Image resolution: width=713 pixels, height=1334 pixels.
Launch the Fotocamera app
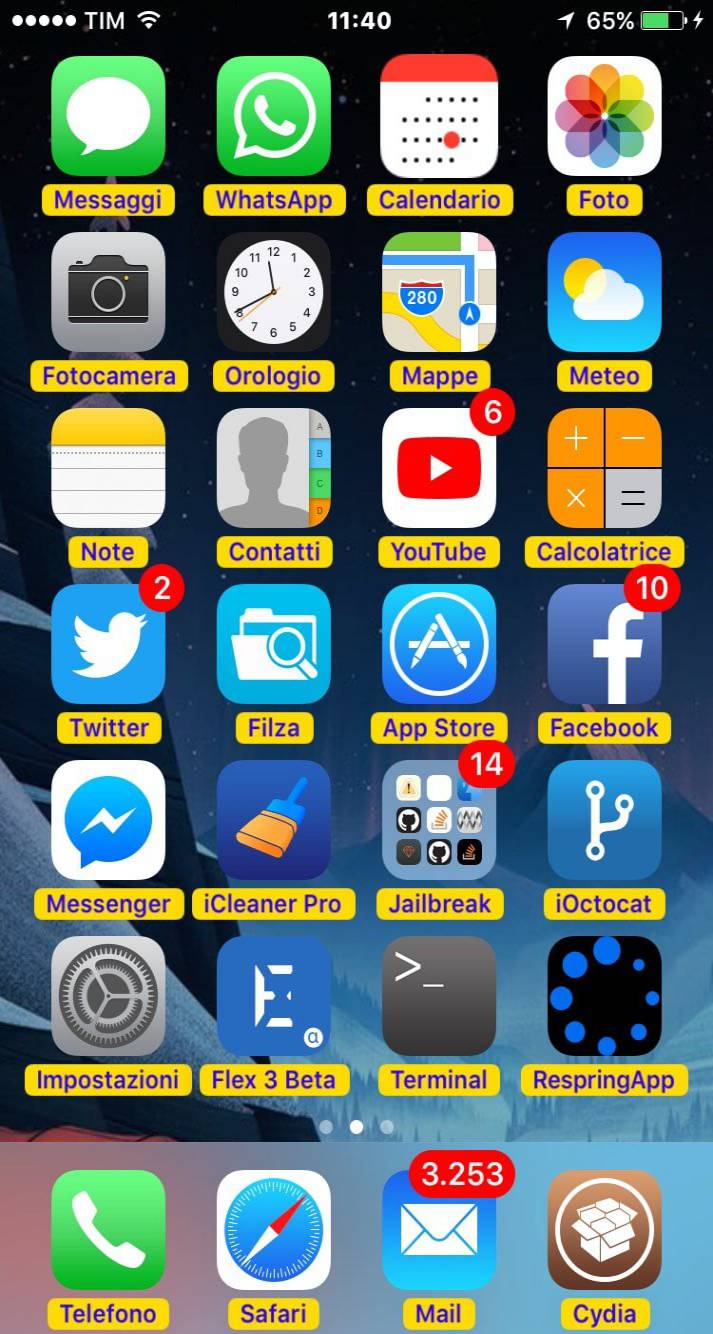(x=108, y=292)
